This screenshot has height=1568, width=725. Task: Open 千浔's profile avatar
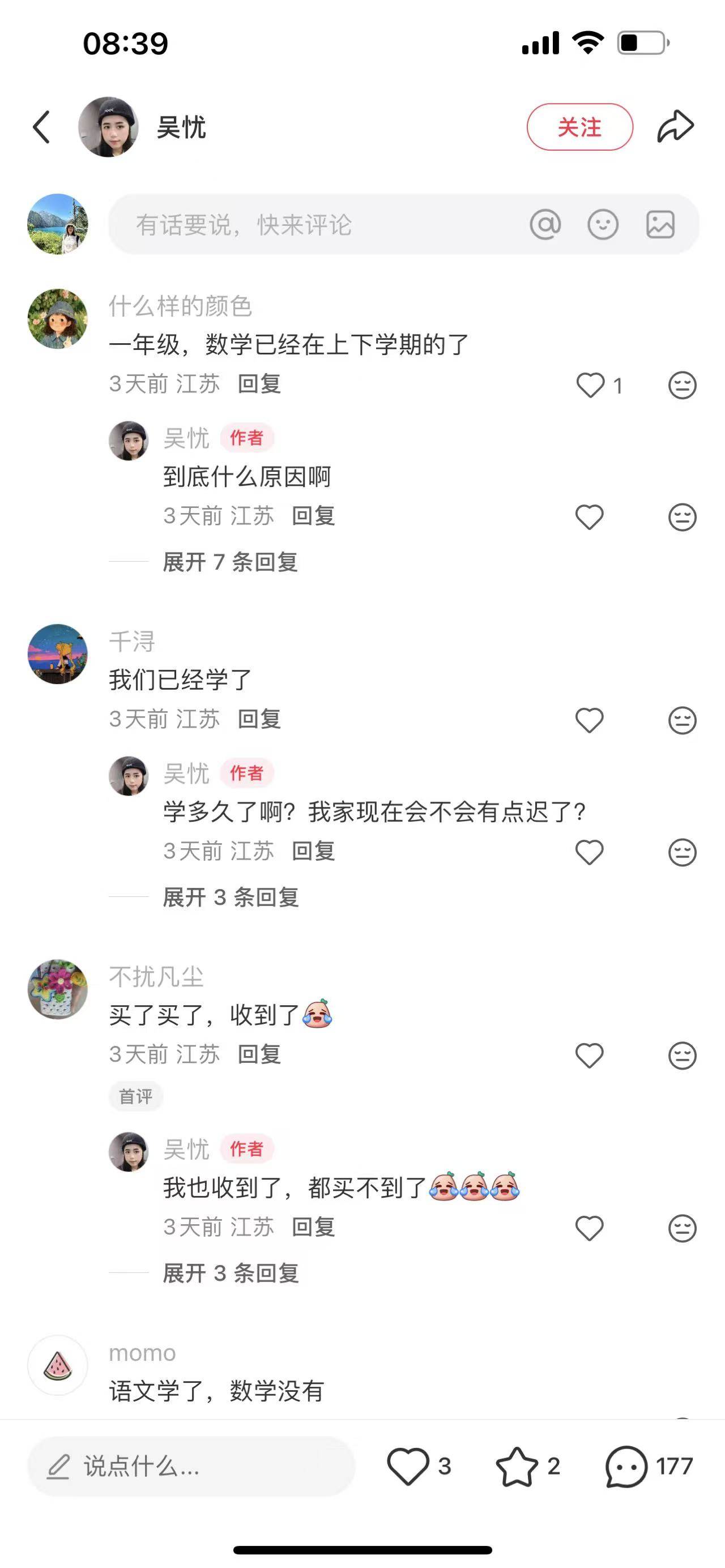(x=58, y=653)
